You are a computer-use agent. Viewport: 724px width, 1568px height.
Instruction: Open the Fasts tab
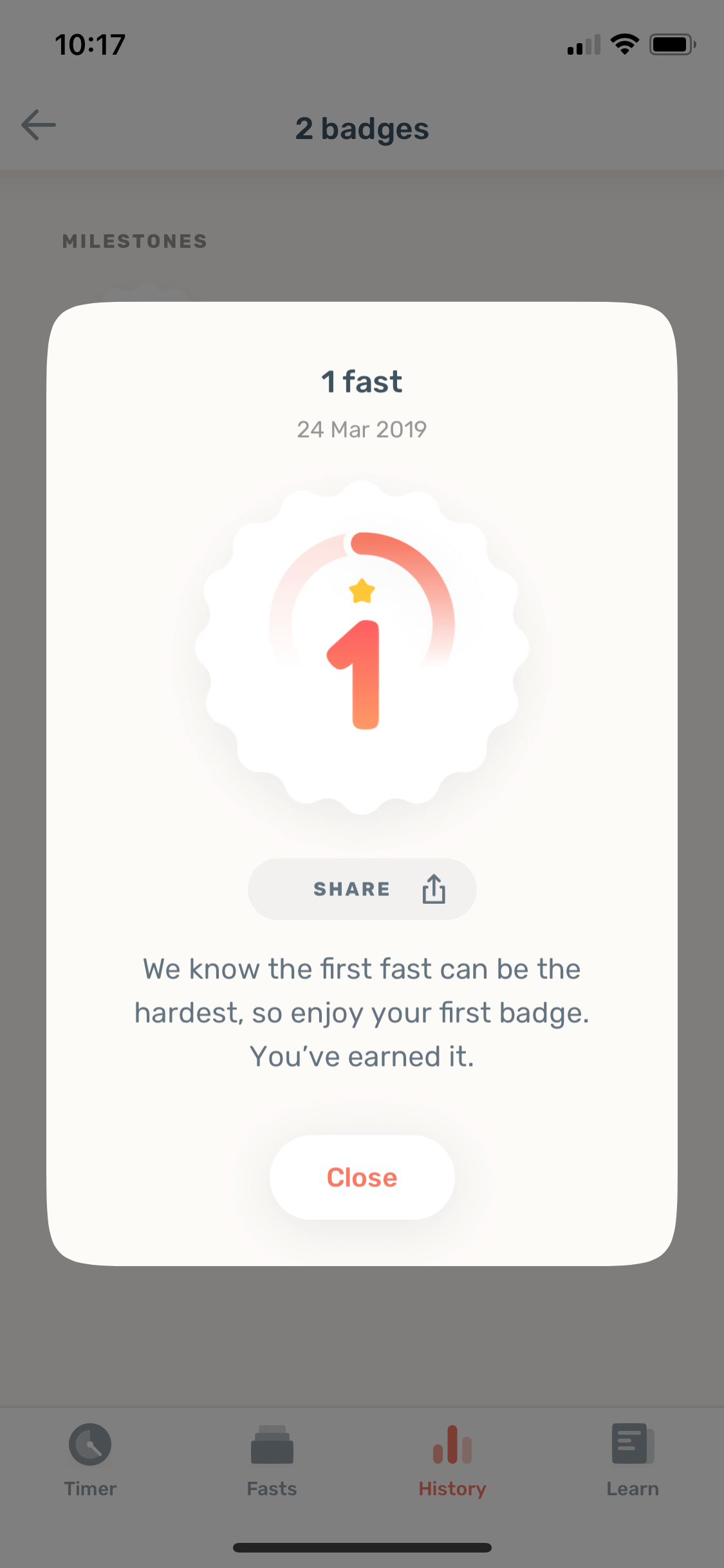click(272, 1460)
